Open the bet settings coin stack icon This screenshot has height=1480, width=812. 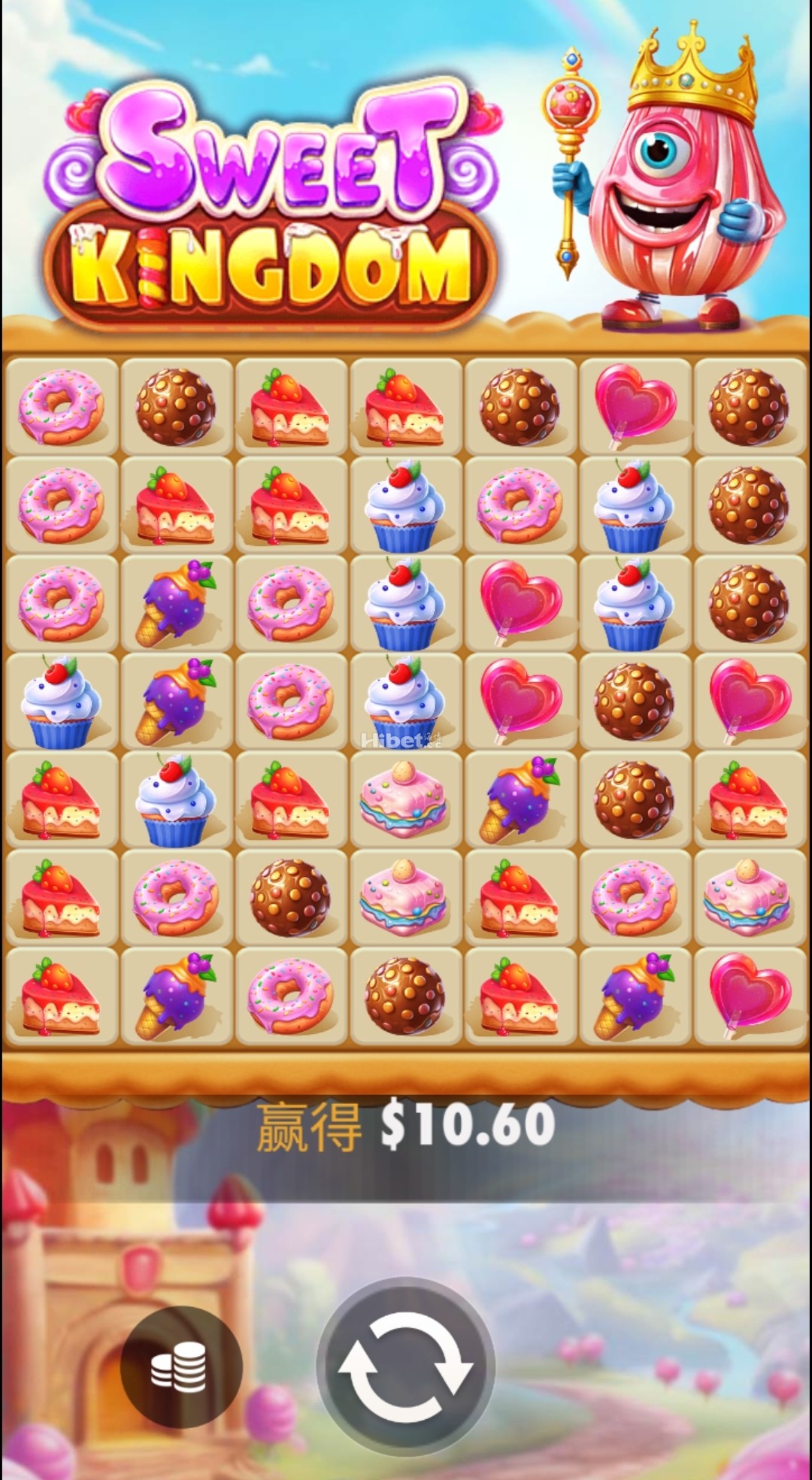click(x=180, y=1366)
